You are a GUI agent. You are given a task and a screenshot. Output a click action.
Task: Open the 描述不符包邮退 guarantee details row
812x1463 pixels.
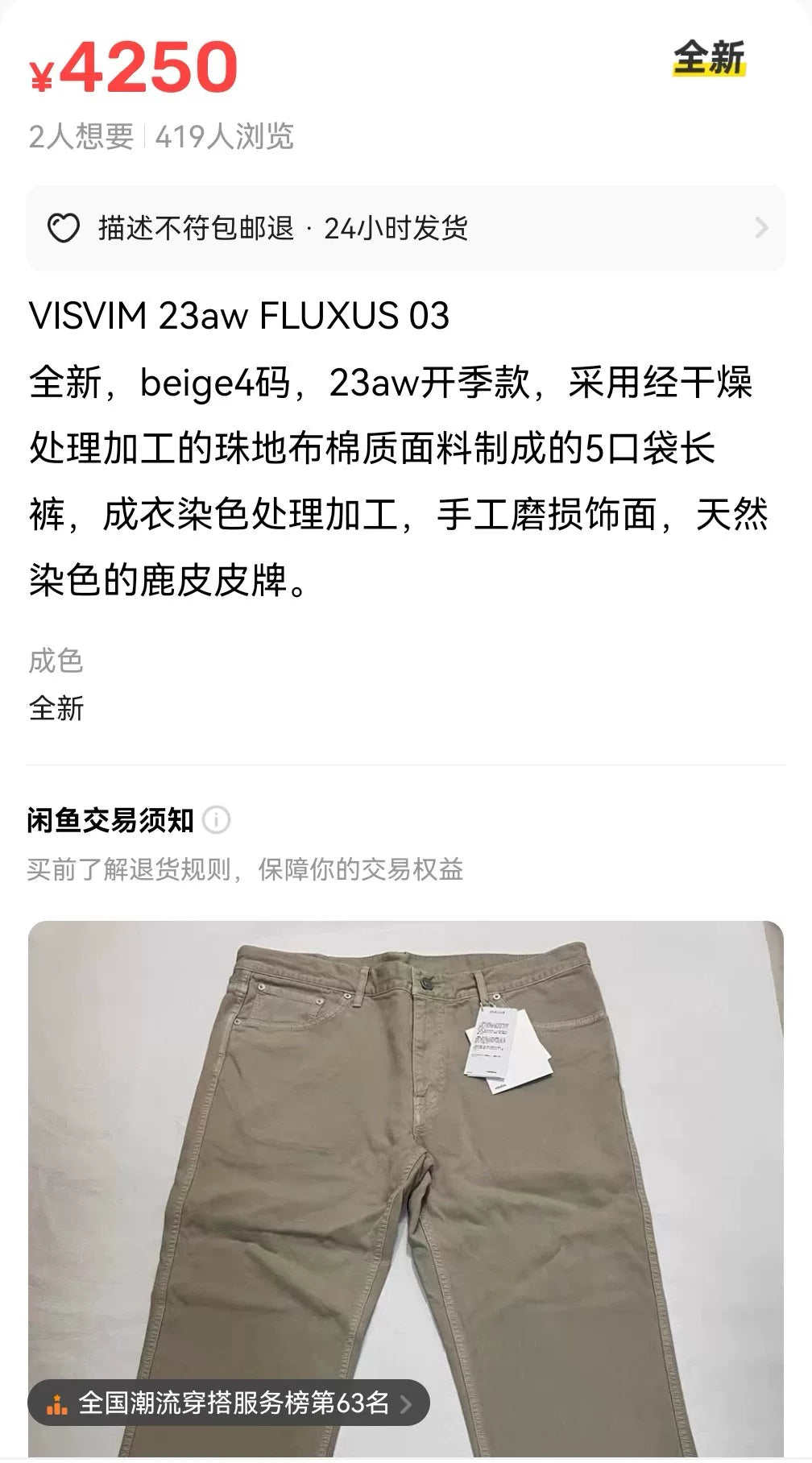click(405, 228)
